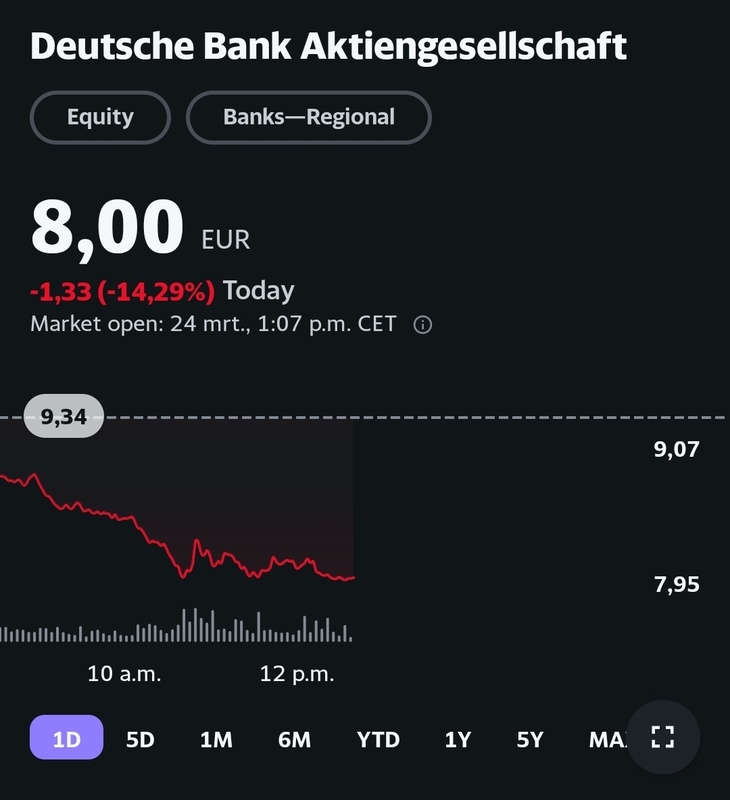This screenshot has height=800, width=730.
Task: View the 1Y chart range
Action: click(457, 739)
